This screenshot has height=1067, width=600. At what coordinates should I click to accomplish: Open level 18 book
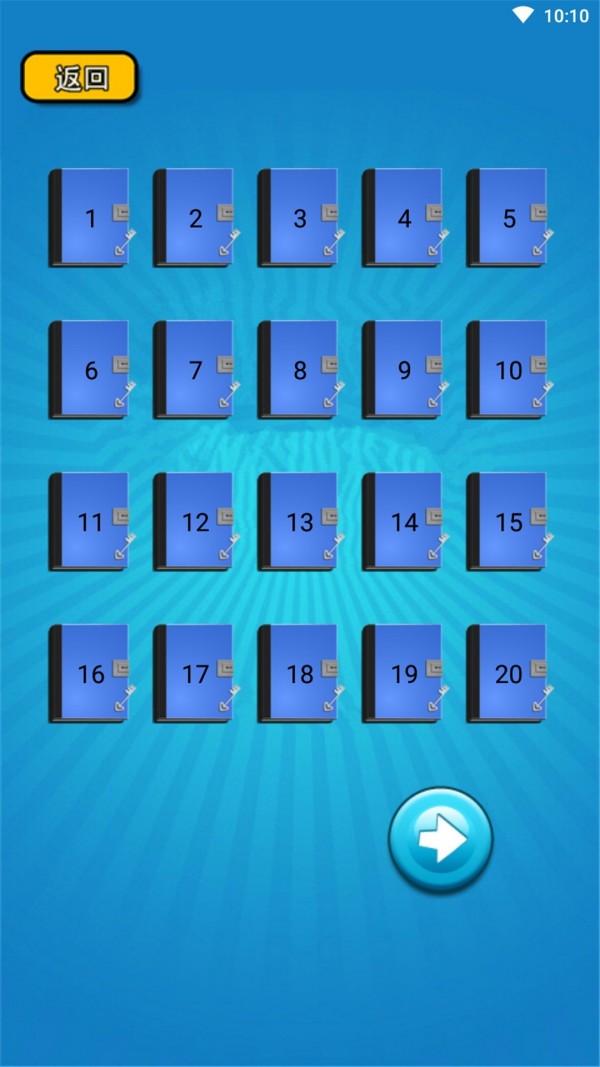300,674
